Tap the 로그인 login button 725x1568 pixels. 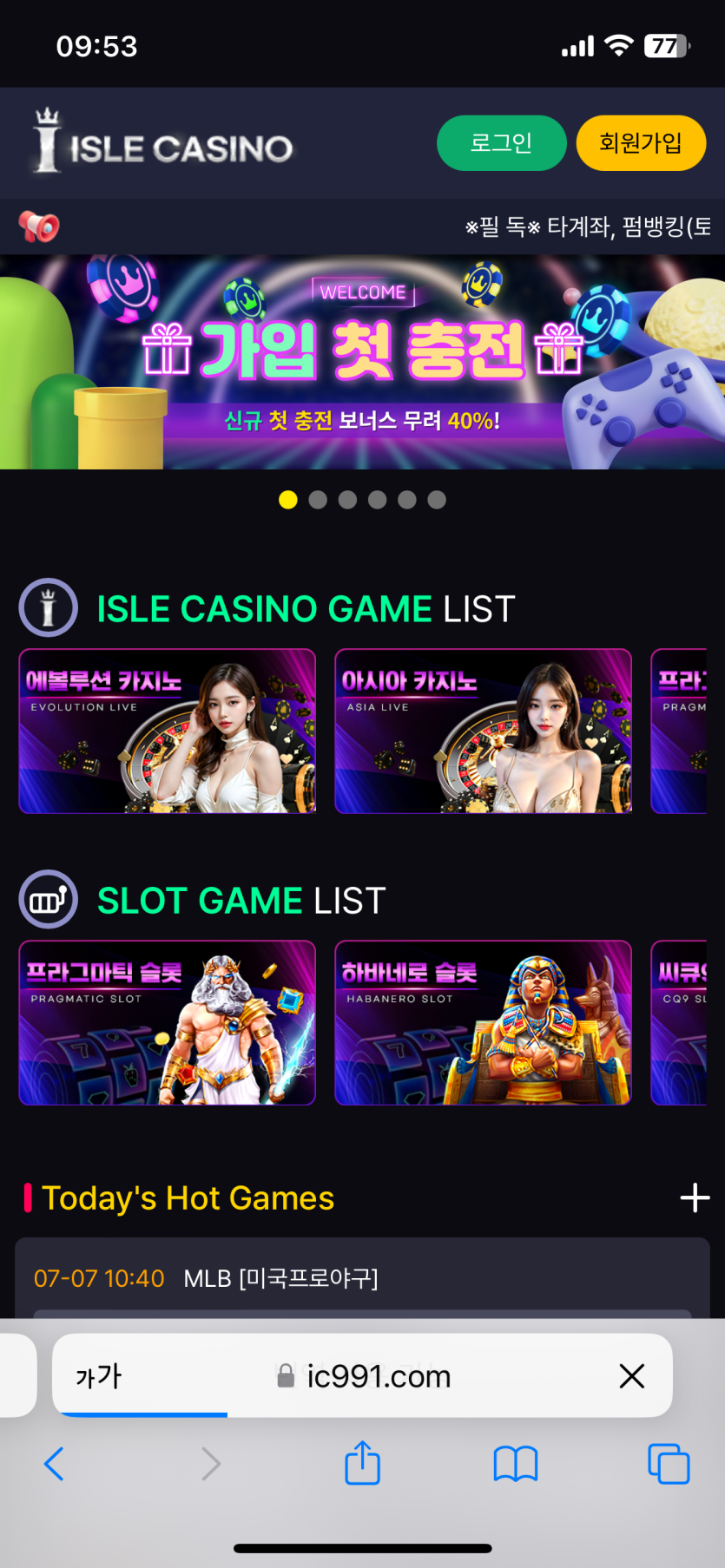501,143
